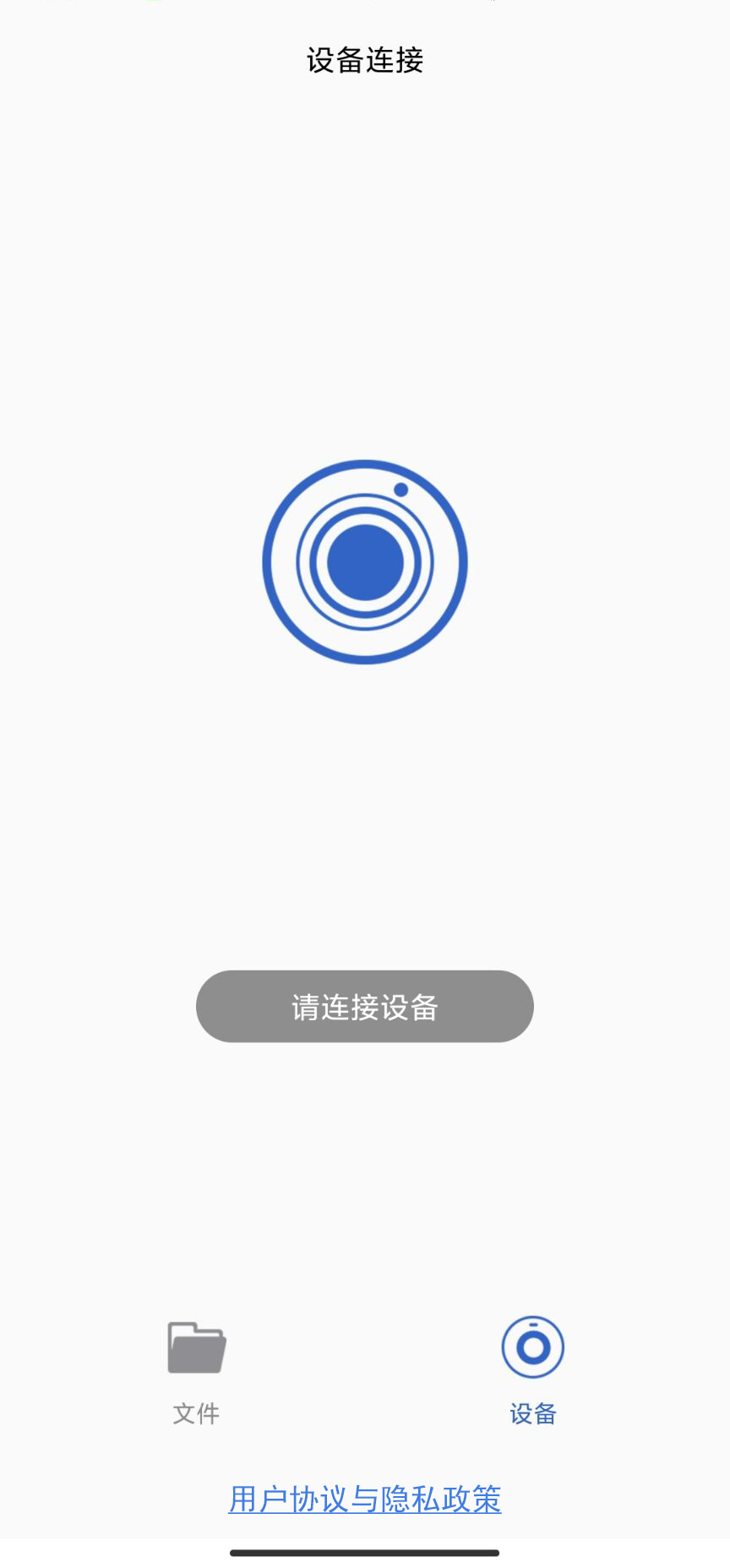Click the large blue camera logo
730x1568 pixels.
coord(364,560)
